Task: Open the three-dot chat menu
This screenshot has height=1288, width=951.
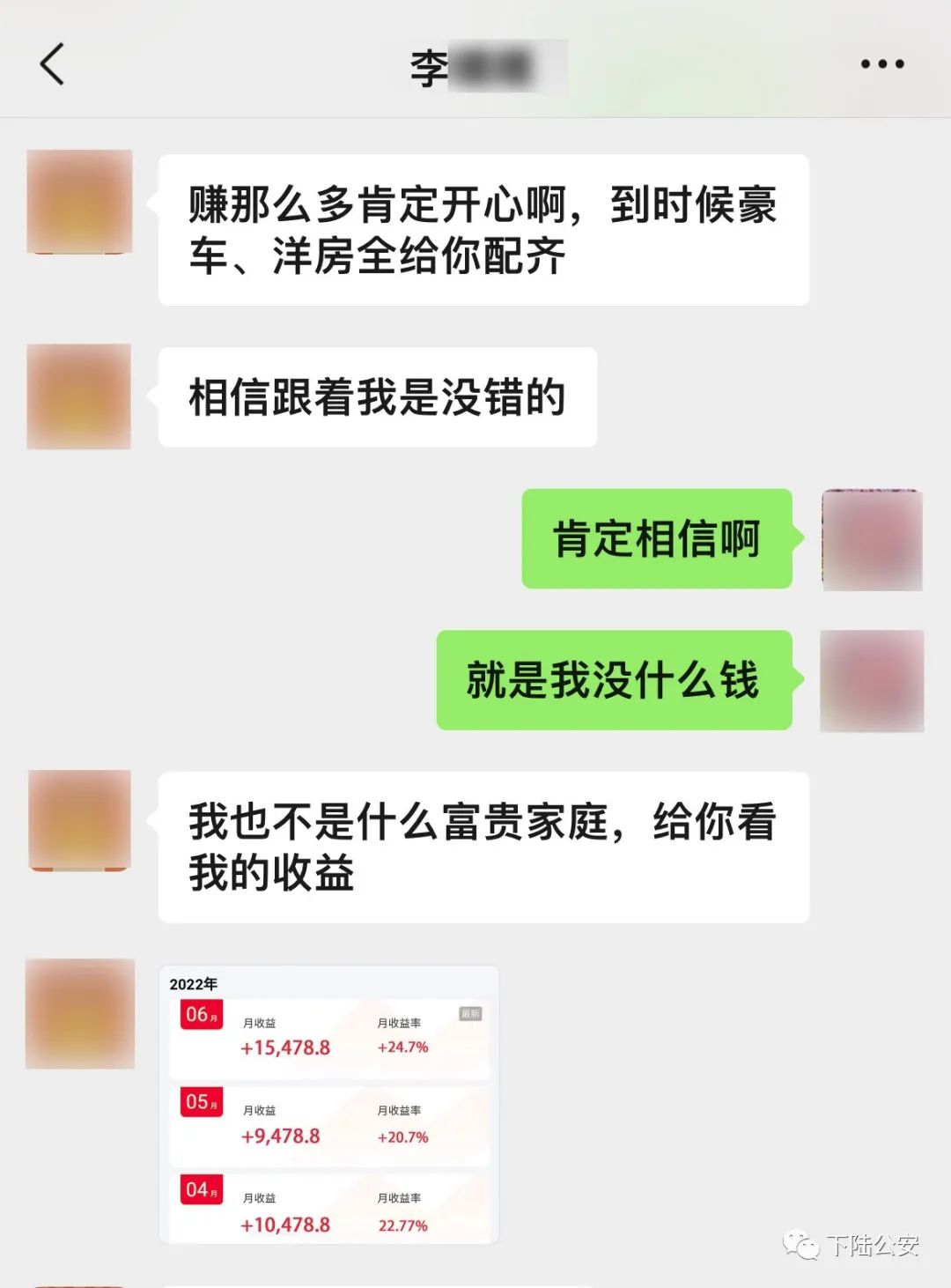Action: pyautogui.click(x=881, y=64)
